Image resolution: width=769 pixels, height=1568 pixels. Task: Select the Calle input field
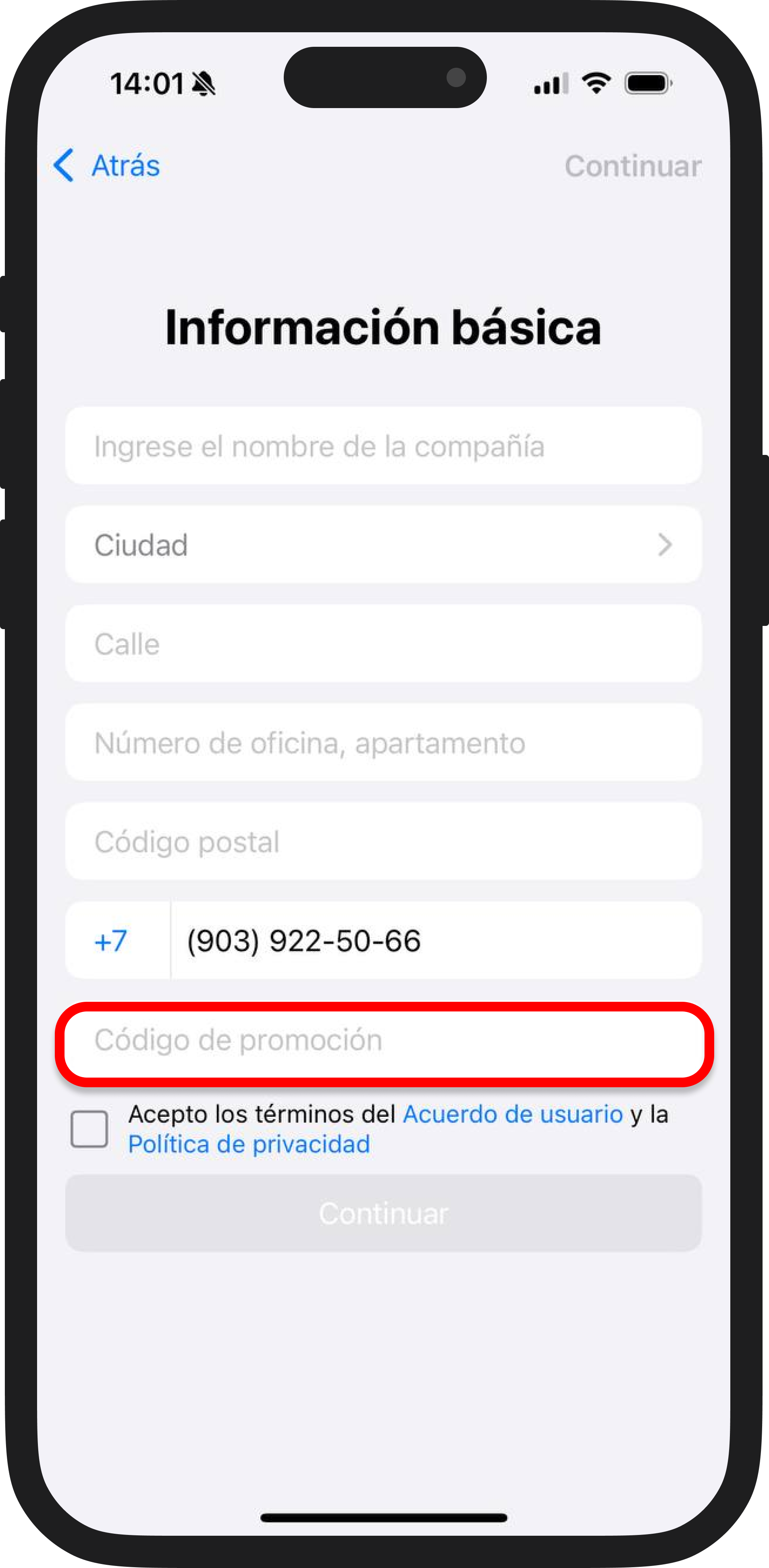[x=383, y=644]
